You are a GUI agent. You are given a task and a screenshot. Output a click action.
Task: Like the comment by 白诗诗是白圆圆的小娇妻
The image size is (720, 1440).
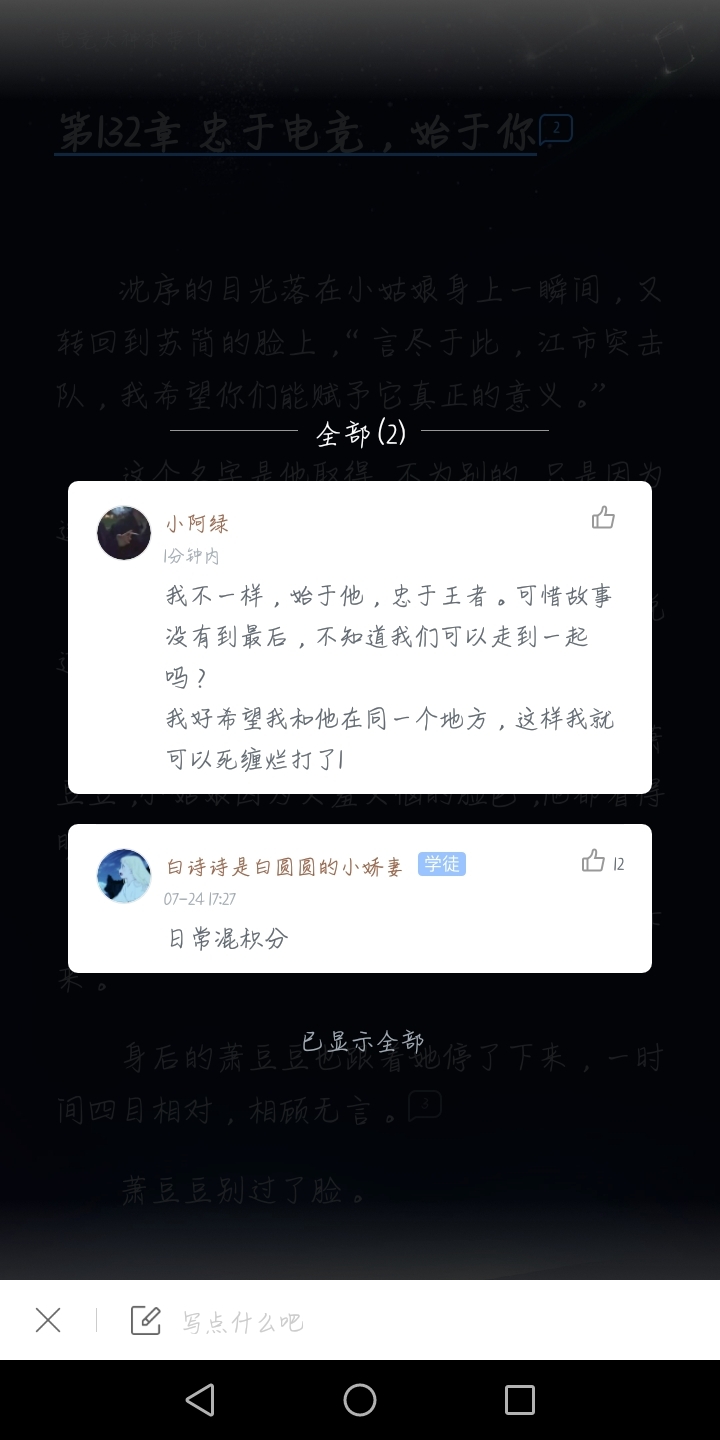pyautogui.click(x=594, y=861)
